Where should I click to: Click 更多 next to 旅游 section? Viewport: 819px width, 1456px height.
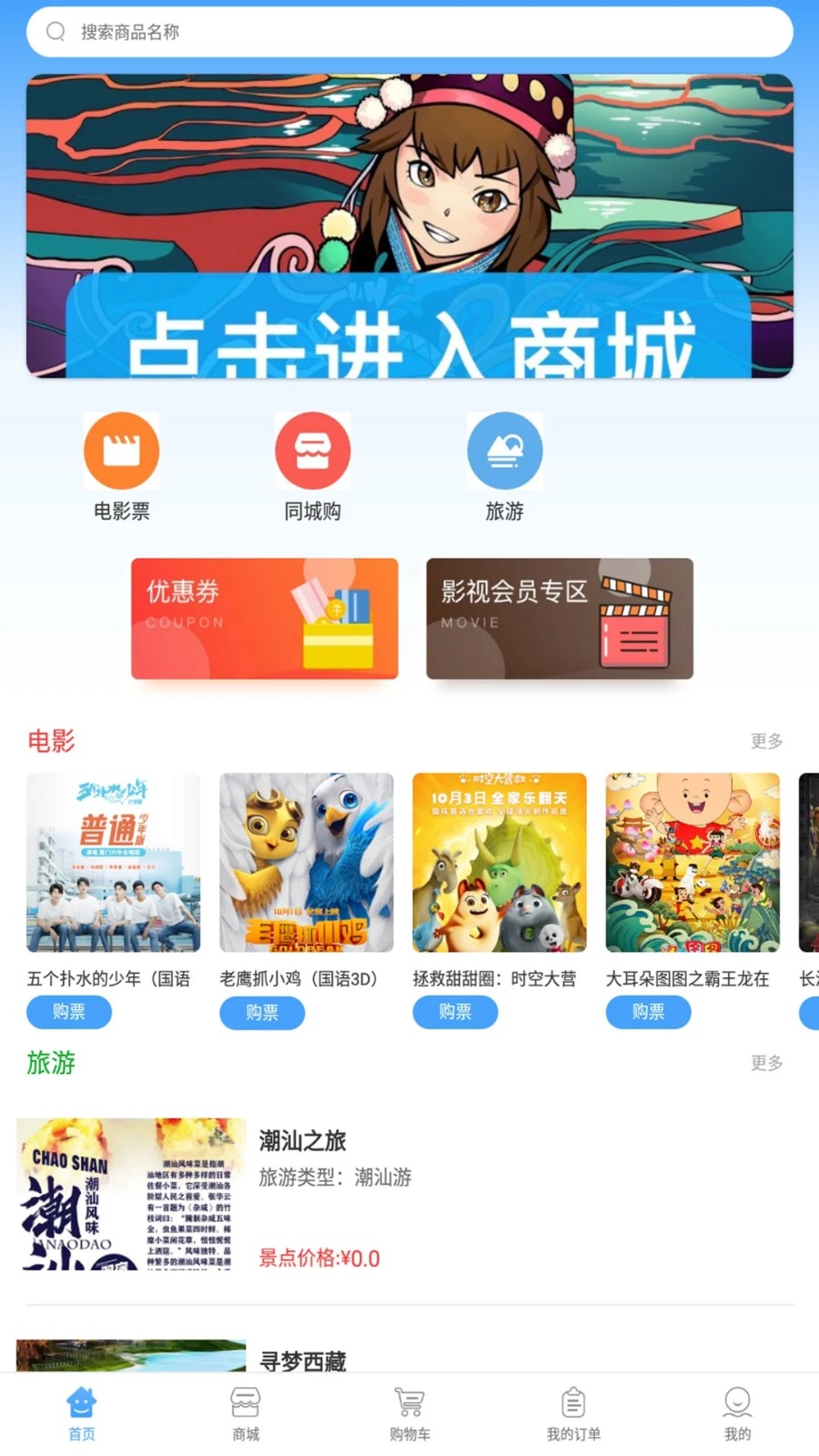[x=766, y=1062]
